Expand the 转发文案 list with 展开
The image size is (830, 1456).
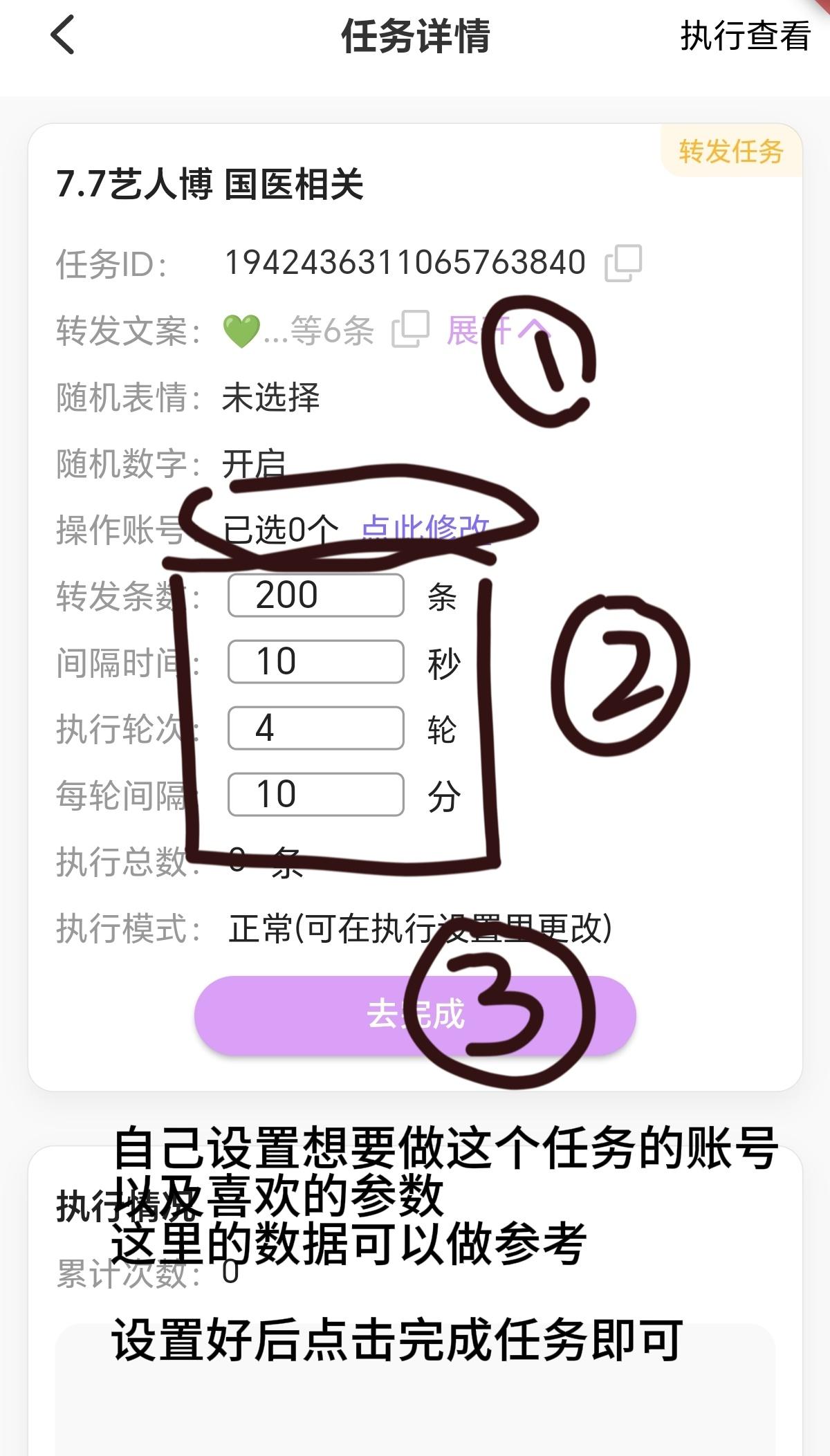pyautogui.click(x=497, y=330)
